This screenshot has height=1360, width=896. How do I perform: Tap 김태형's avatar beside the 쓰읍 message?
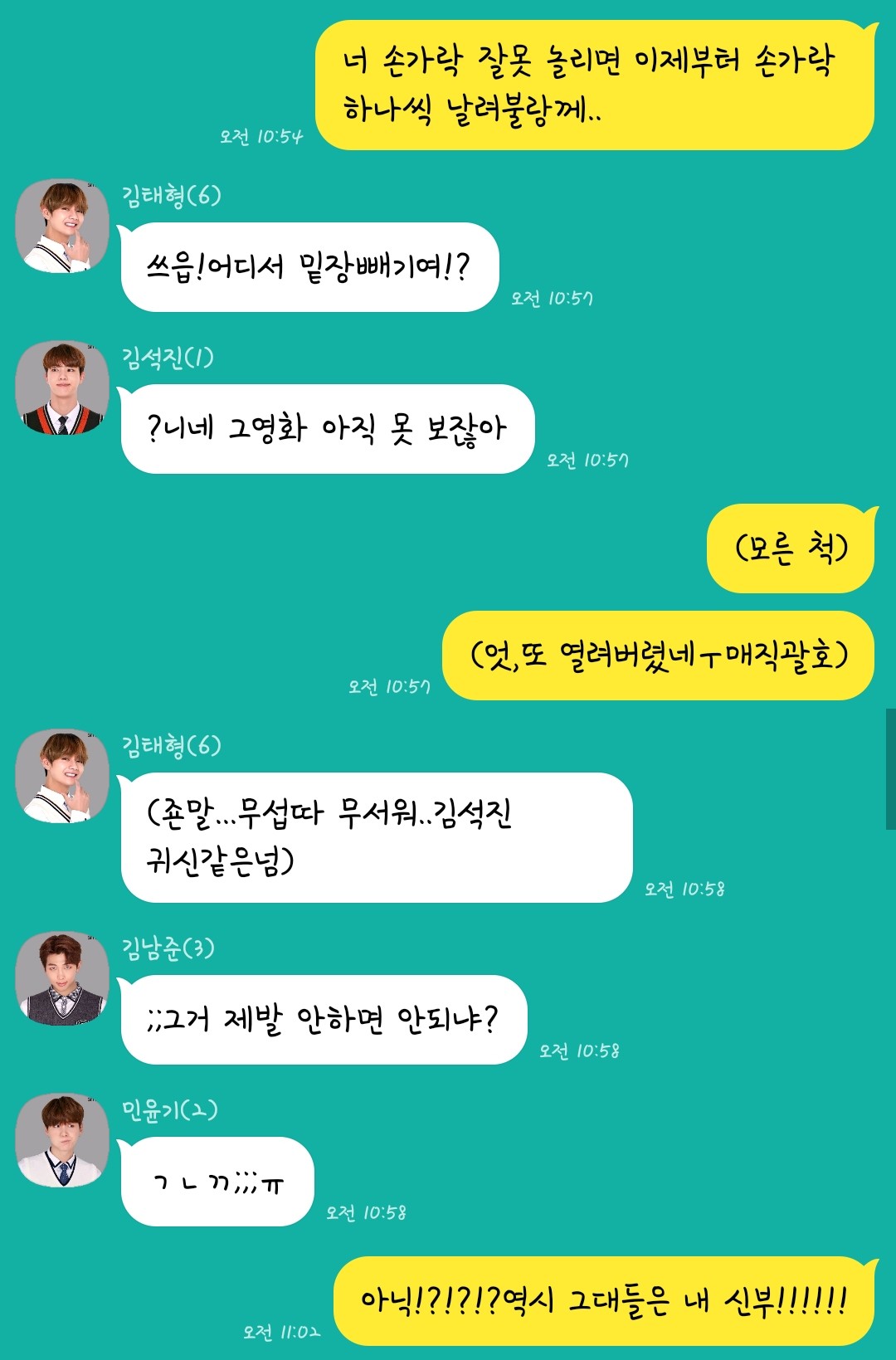62,227
